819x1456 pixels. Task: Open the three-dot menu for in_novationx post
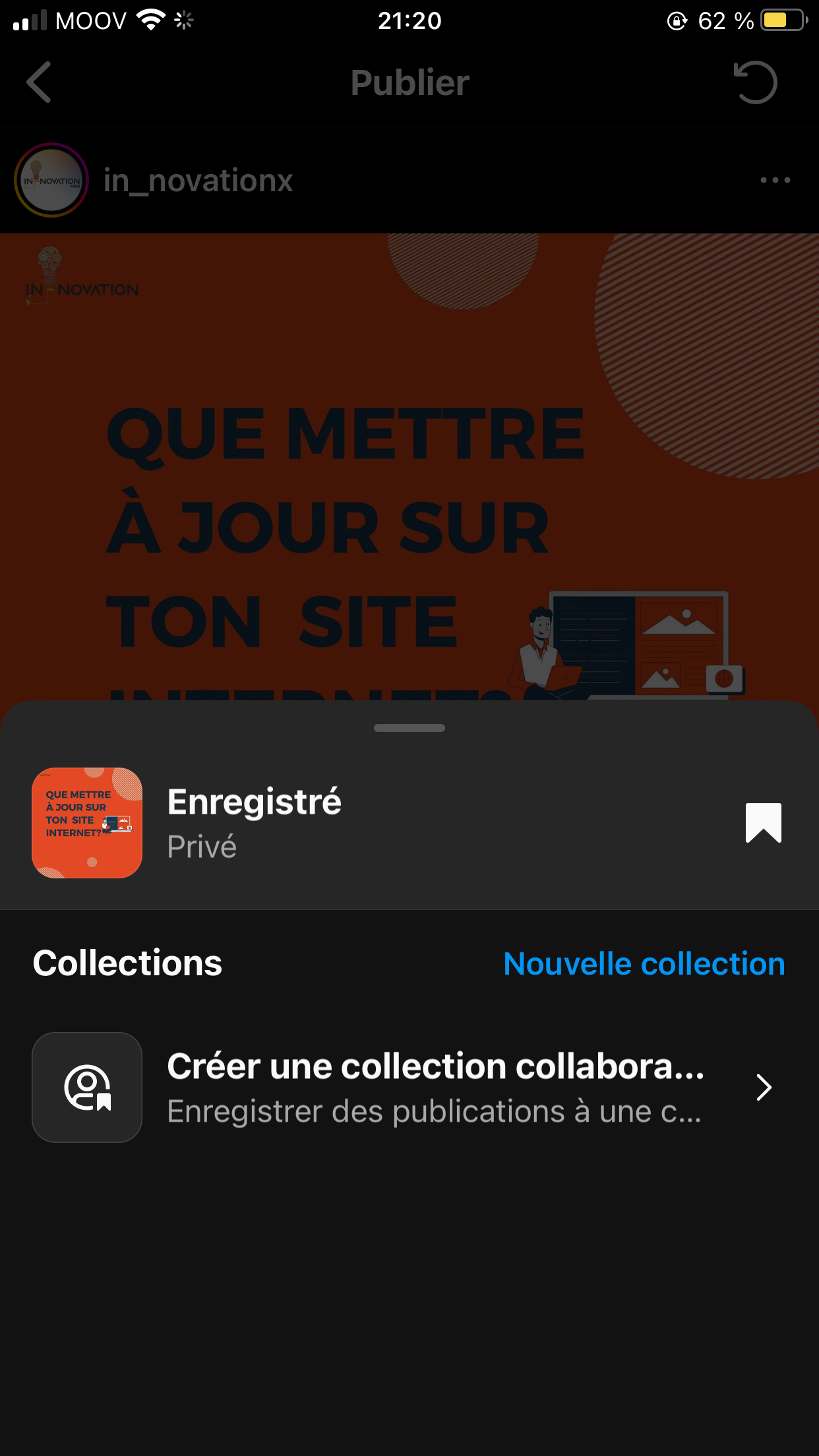(775, 180)
